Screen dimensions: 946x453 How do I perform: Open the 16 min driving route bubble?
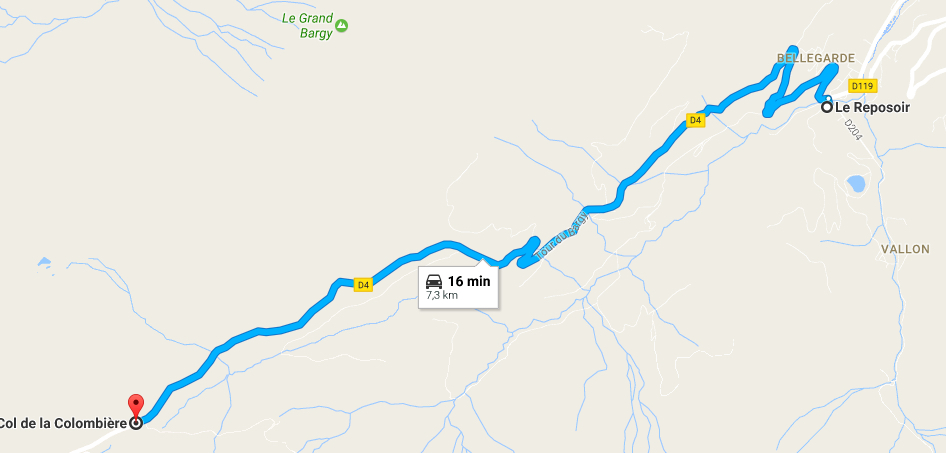[x=458, y=287]
